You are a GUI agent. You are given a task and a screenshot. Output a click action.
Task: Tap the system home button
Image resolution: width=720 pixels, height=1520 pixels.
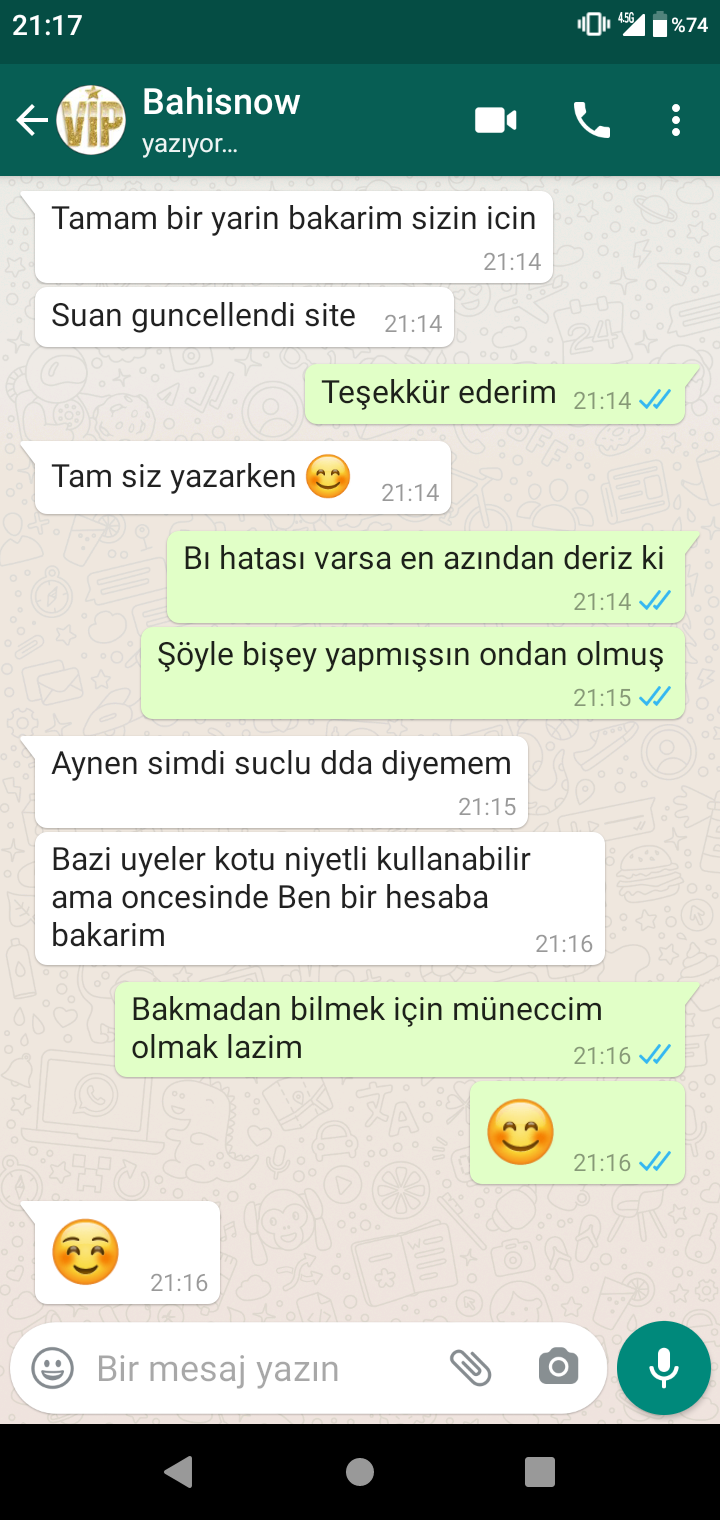coord(360,1472)
